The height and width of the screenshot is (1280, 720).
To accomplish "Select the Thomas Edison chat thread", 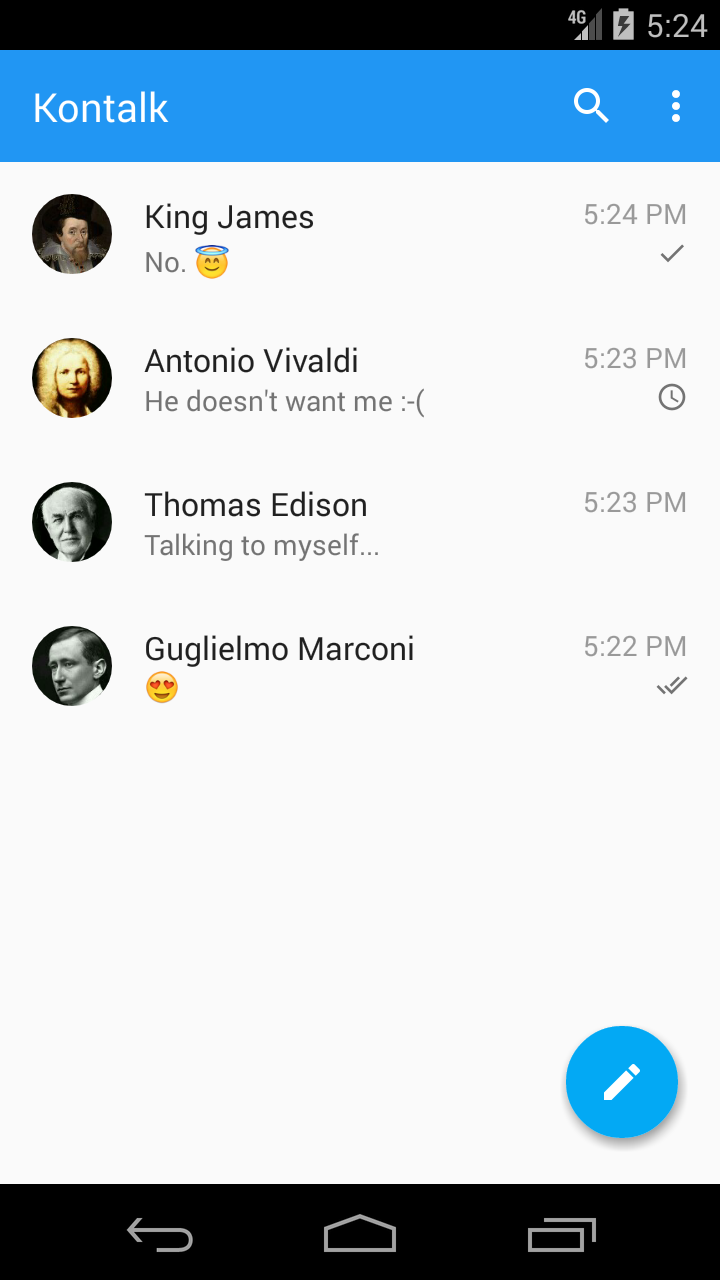I will coord(360,523).
